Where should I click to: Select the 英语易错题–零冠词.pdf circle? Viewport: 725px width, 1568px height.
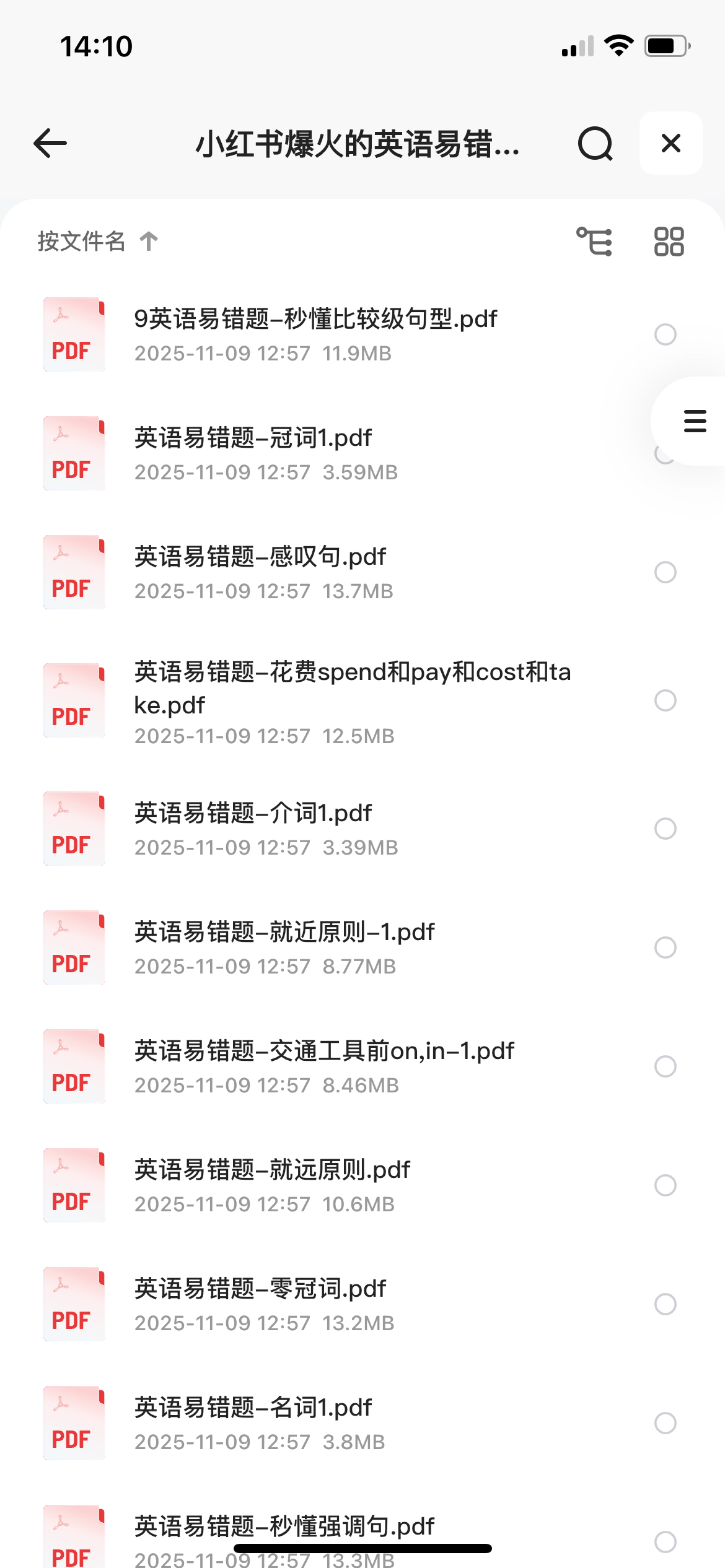coord(665,1304)
